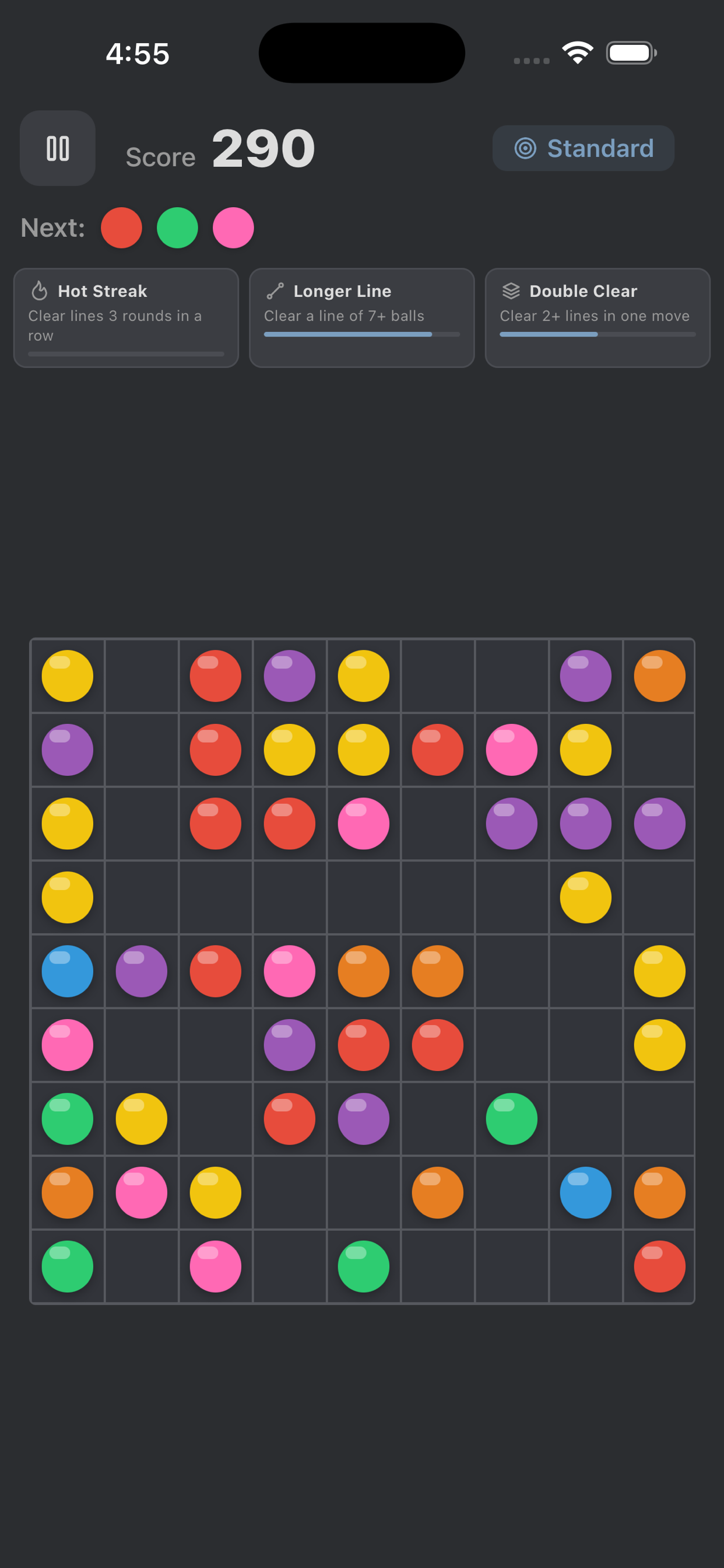Click the flame icon on the Hot Streak card
This screenshot has height=1568, width=724.
[x=39, y=290]
